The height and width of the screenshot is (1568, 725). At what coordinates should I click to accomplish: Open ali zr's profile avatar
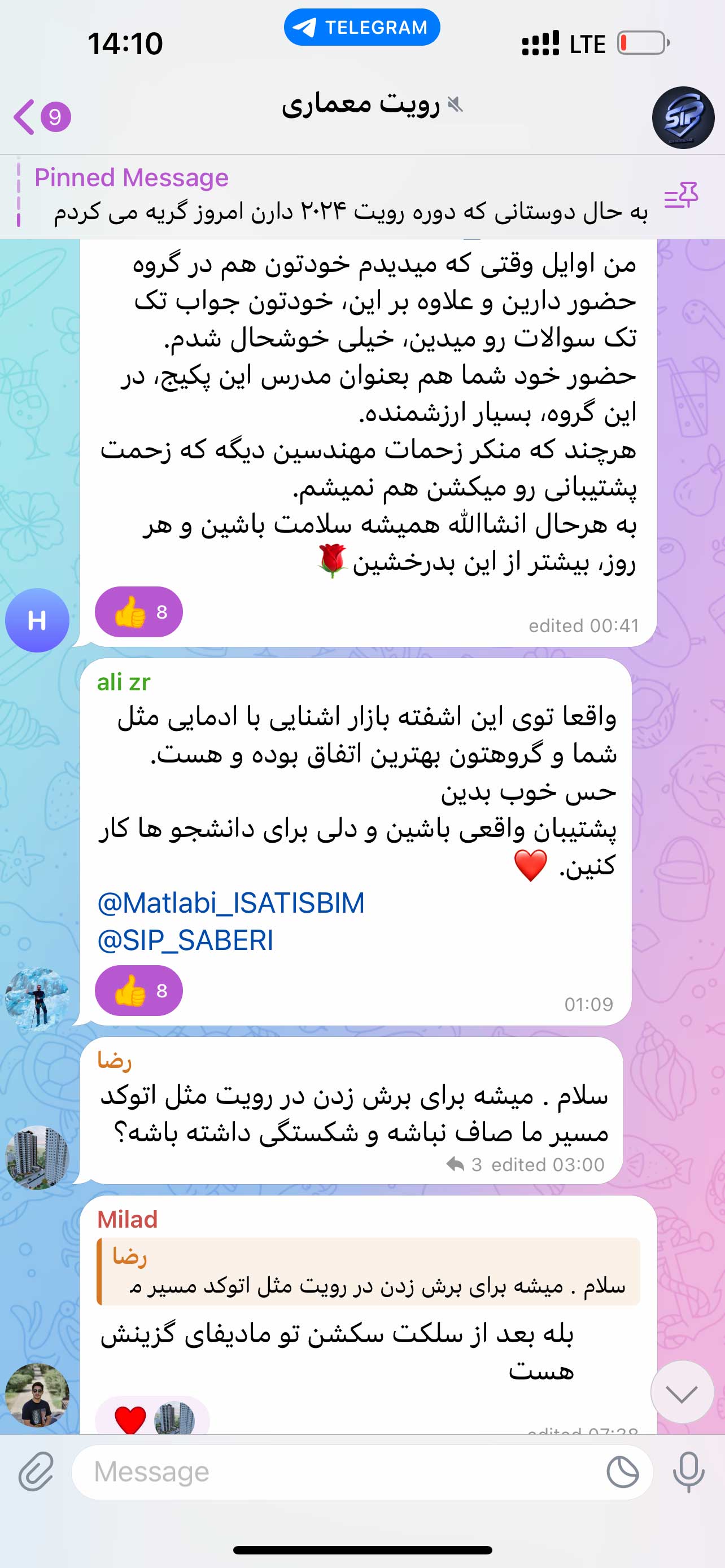click(x=37, y=999)
